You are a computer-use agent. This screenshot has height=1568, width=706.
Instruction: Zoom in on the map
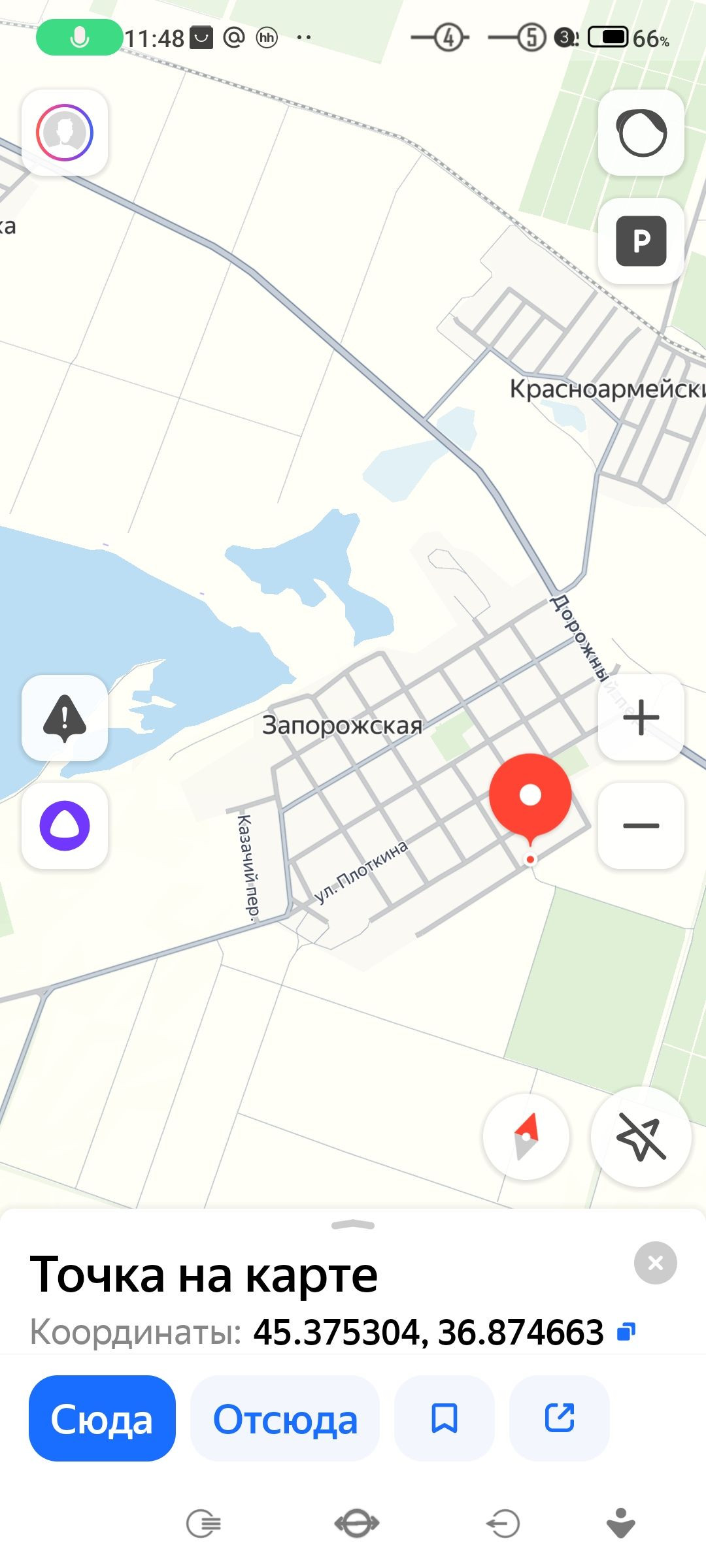point(641,717)
